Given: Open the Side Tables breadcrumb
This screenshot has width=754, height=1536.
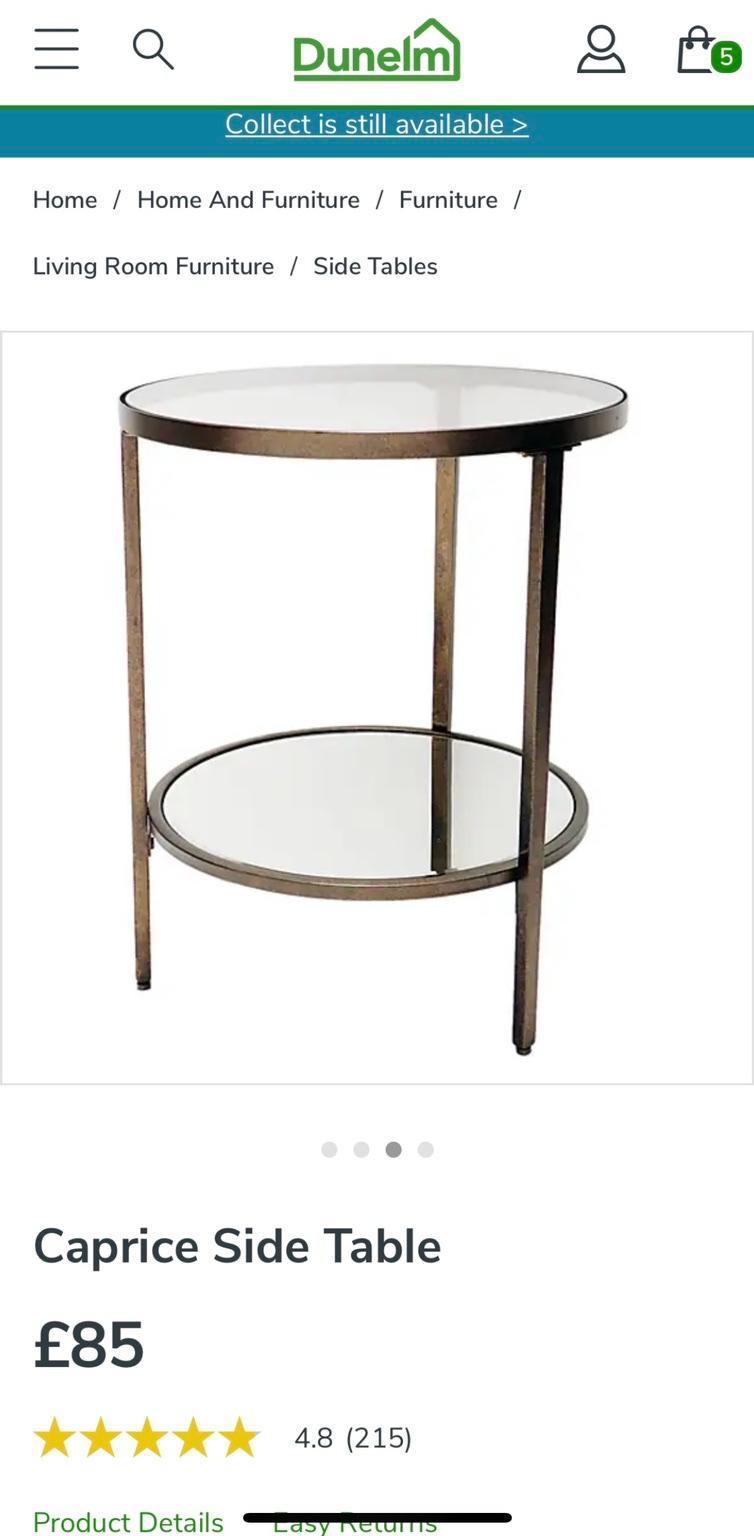Looking at the screenshot, I should tap(375, 266).
